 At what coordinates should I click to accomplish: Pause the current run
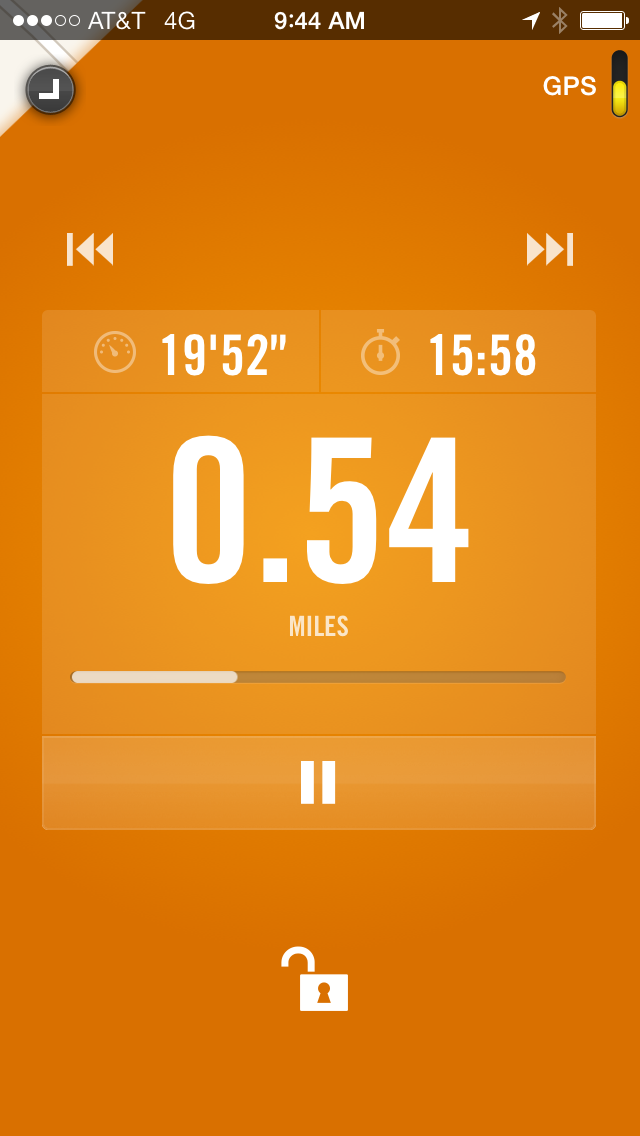318,782
